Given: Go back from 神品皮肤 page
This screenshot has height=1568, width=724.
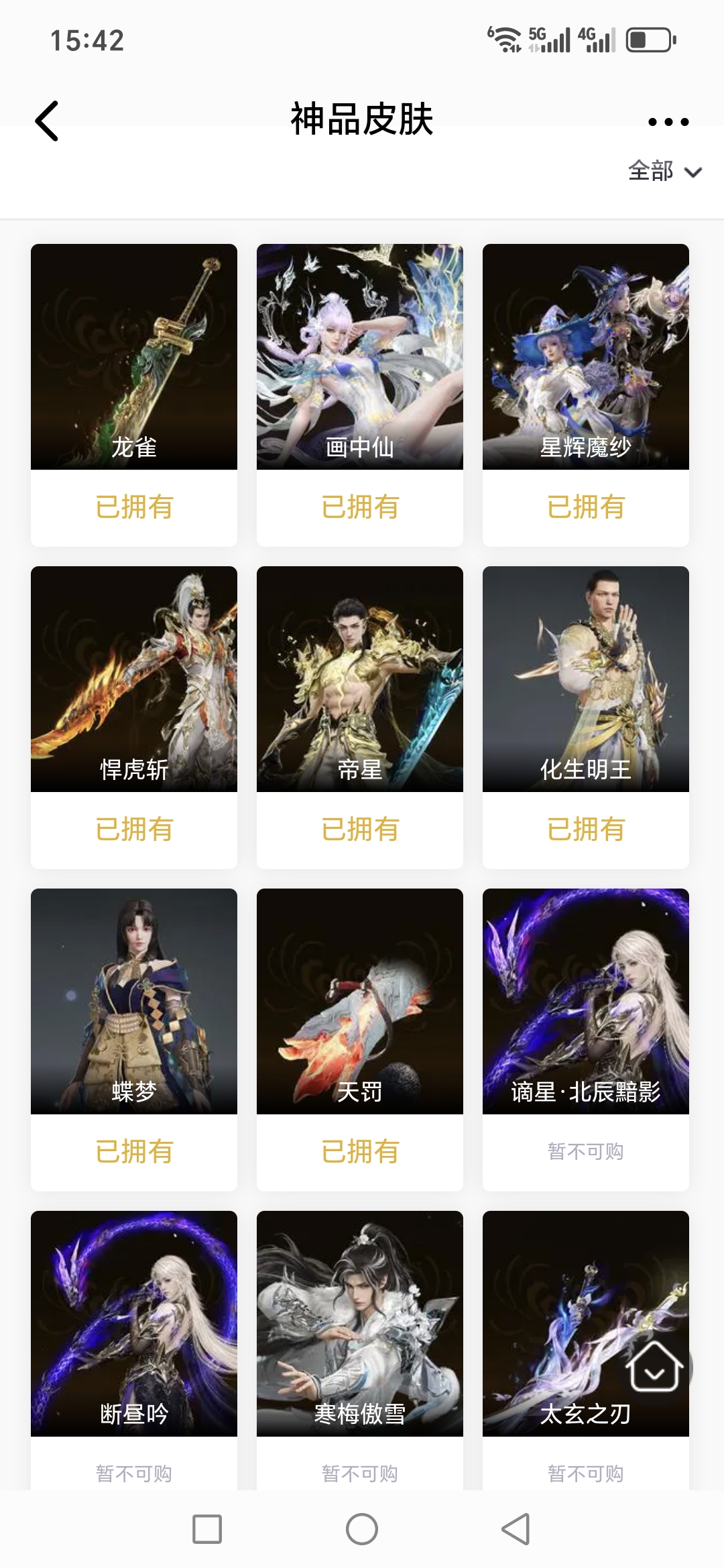Looking at the screenshot, I should [x=47, y=121].
